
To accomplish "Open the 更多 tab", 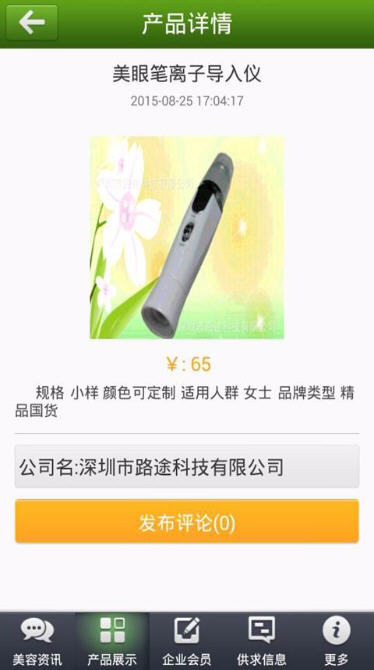I will click(336, 641).
